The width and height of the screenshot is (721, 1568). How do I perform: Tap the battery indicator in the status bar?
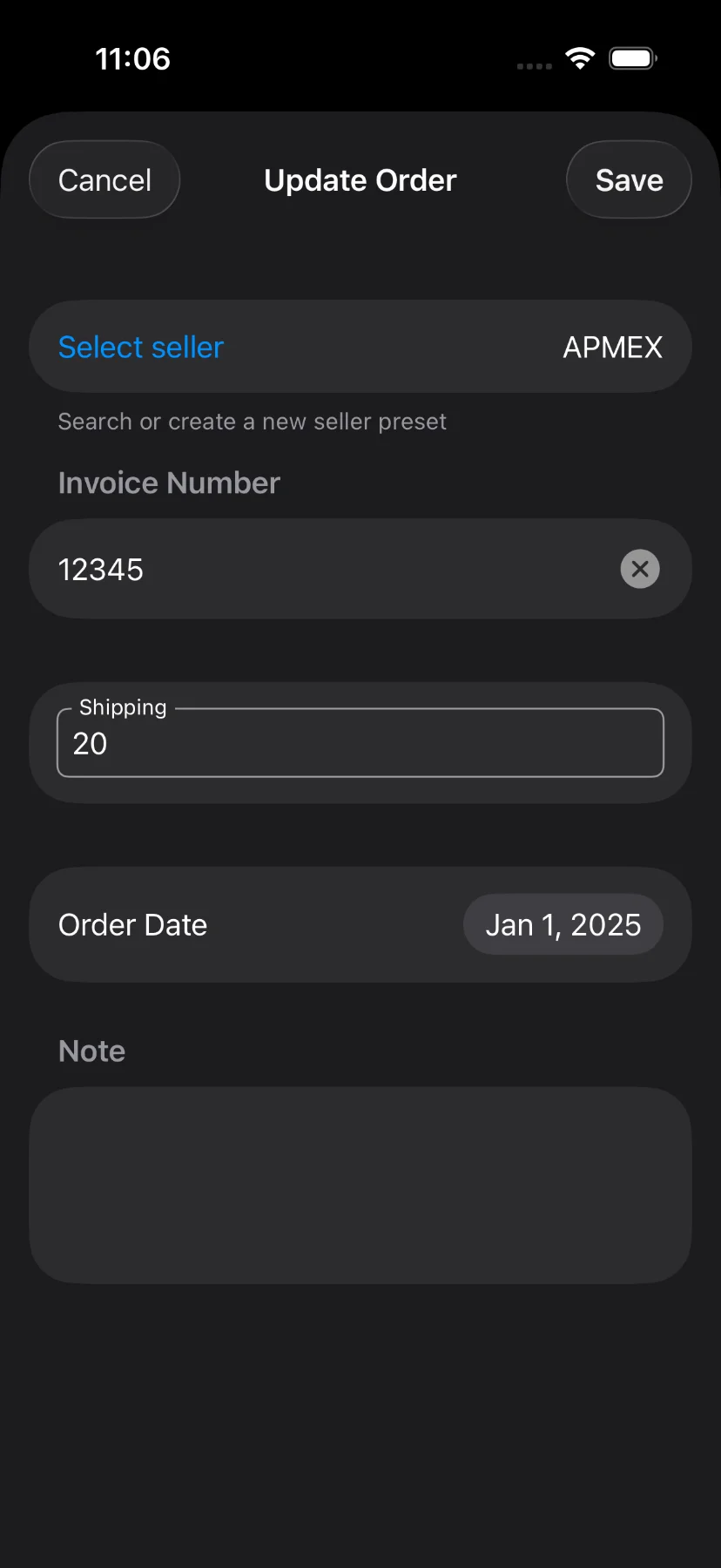coord(632,57)
